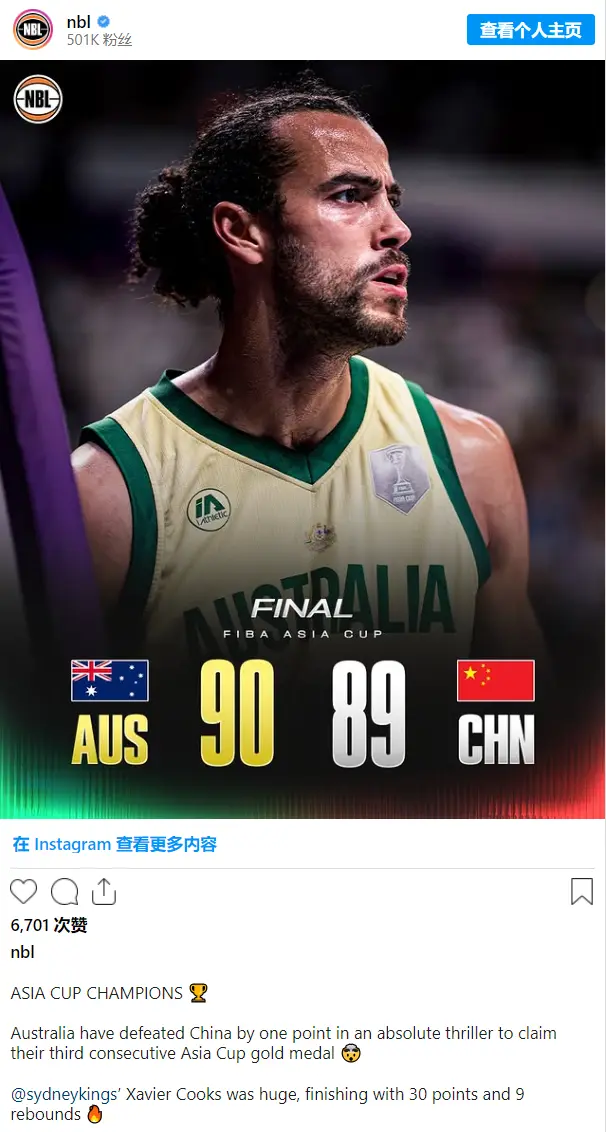Share the nbl post
The image size is (606, 1132).
point(104,891)
